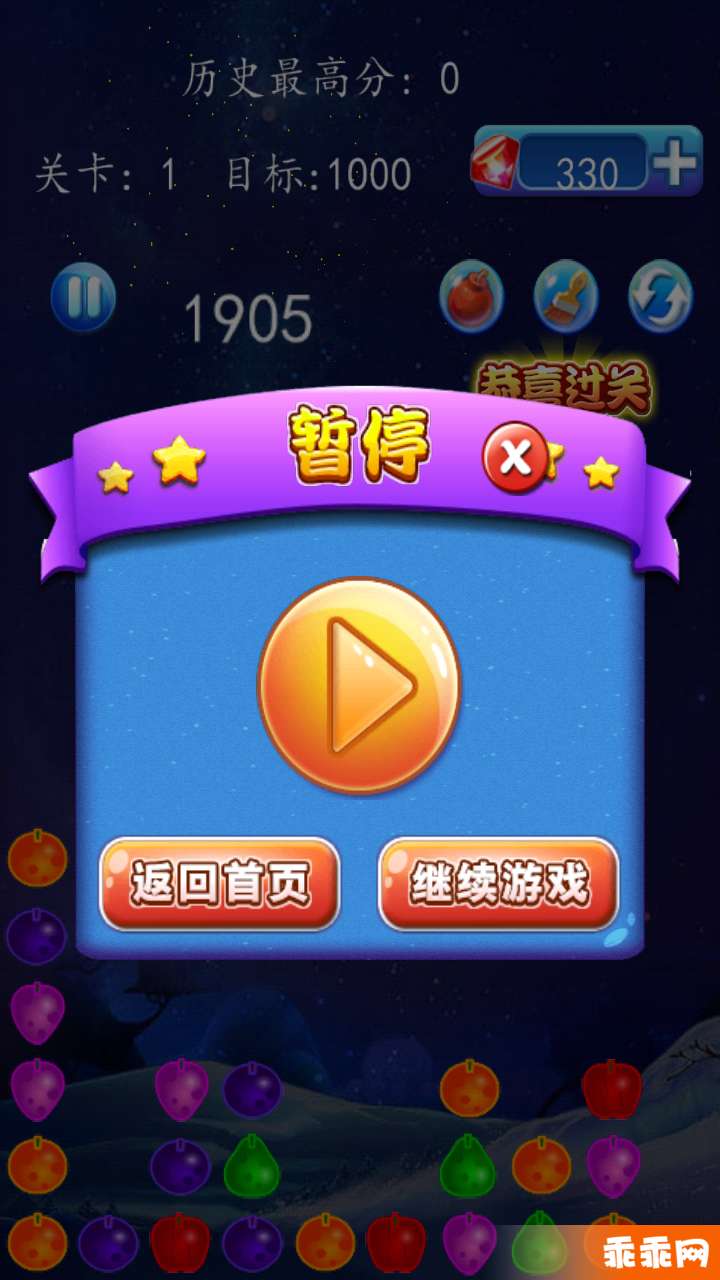Close the pause dialog with the X
Viewport: 720px width, 1280px height.
(515, 458)
